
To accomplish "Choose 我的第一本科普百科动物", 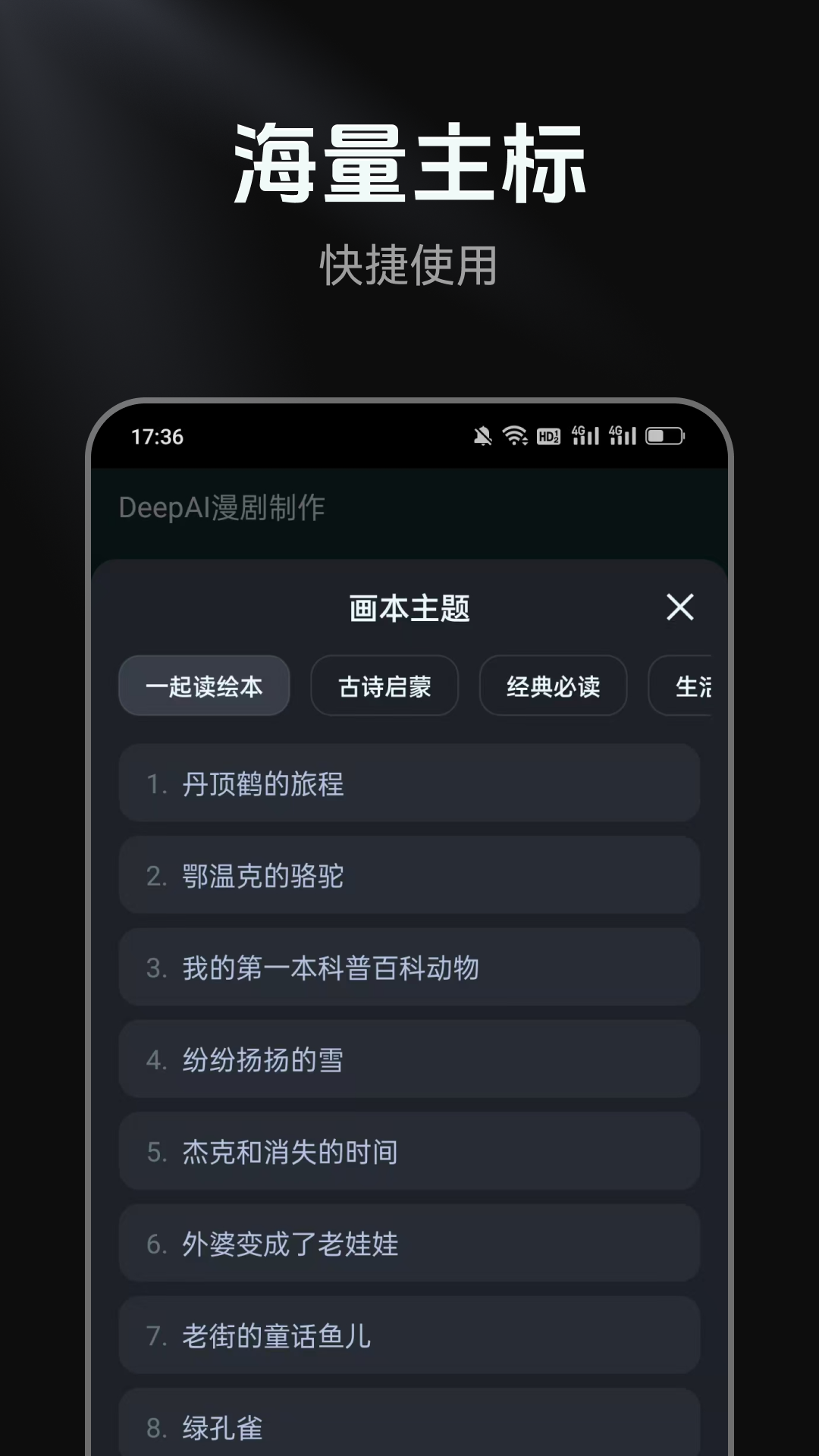I will click(x=409, y=968).
